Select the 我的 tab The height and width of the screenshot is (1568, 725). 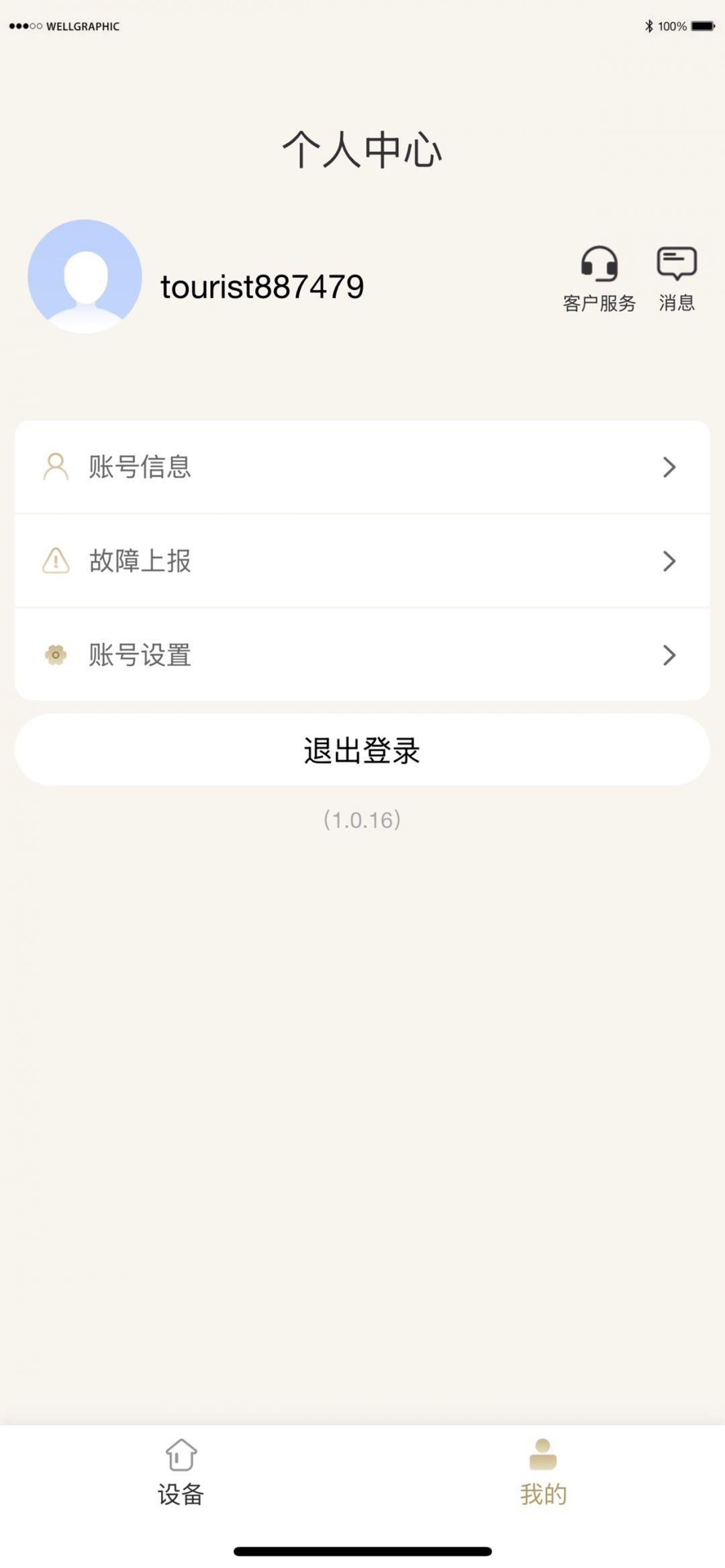543,1473
